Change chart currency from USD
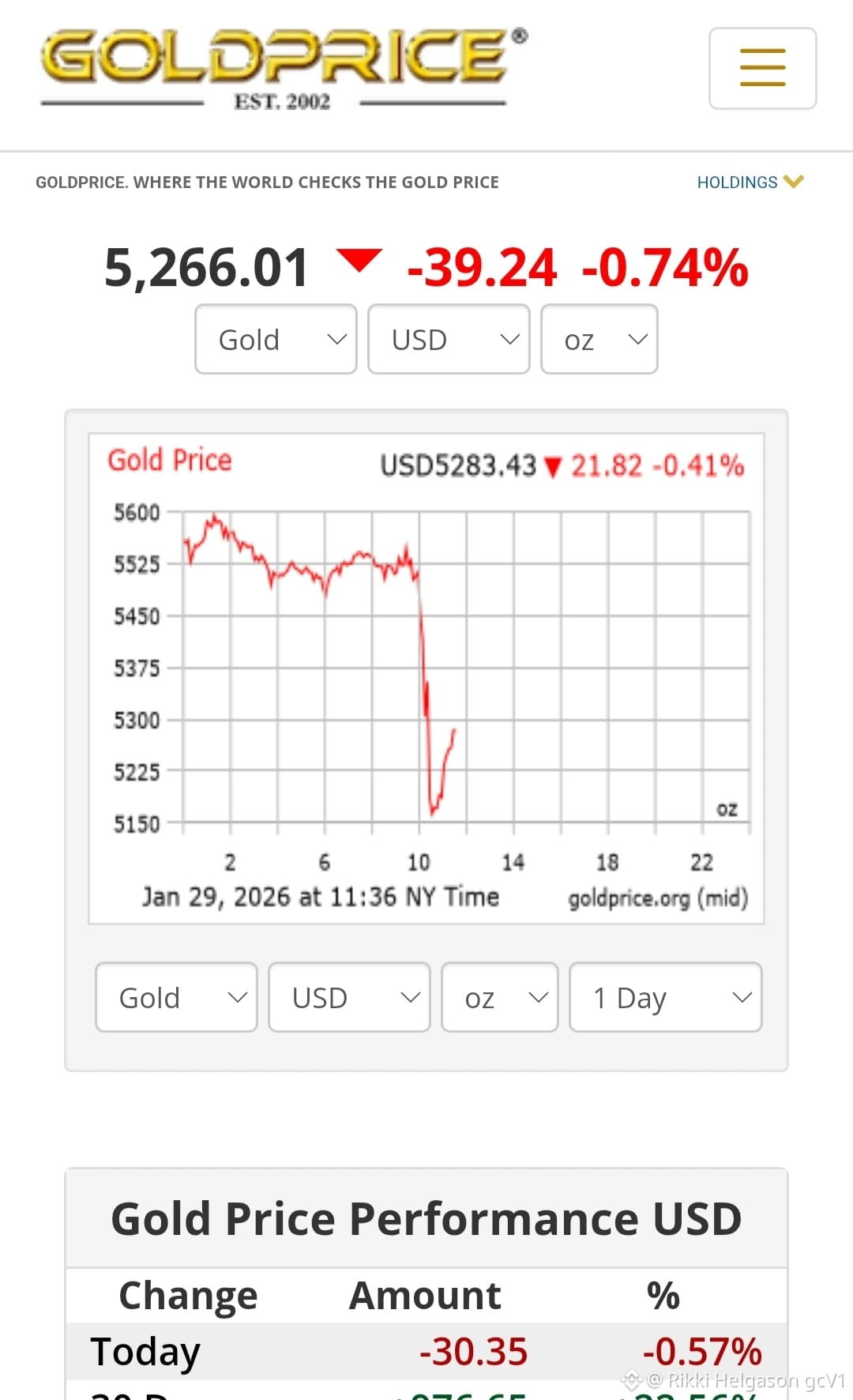853x1400 pixels. pos(349,997)
